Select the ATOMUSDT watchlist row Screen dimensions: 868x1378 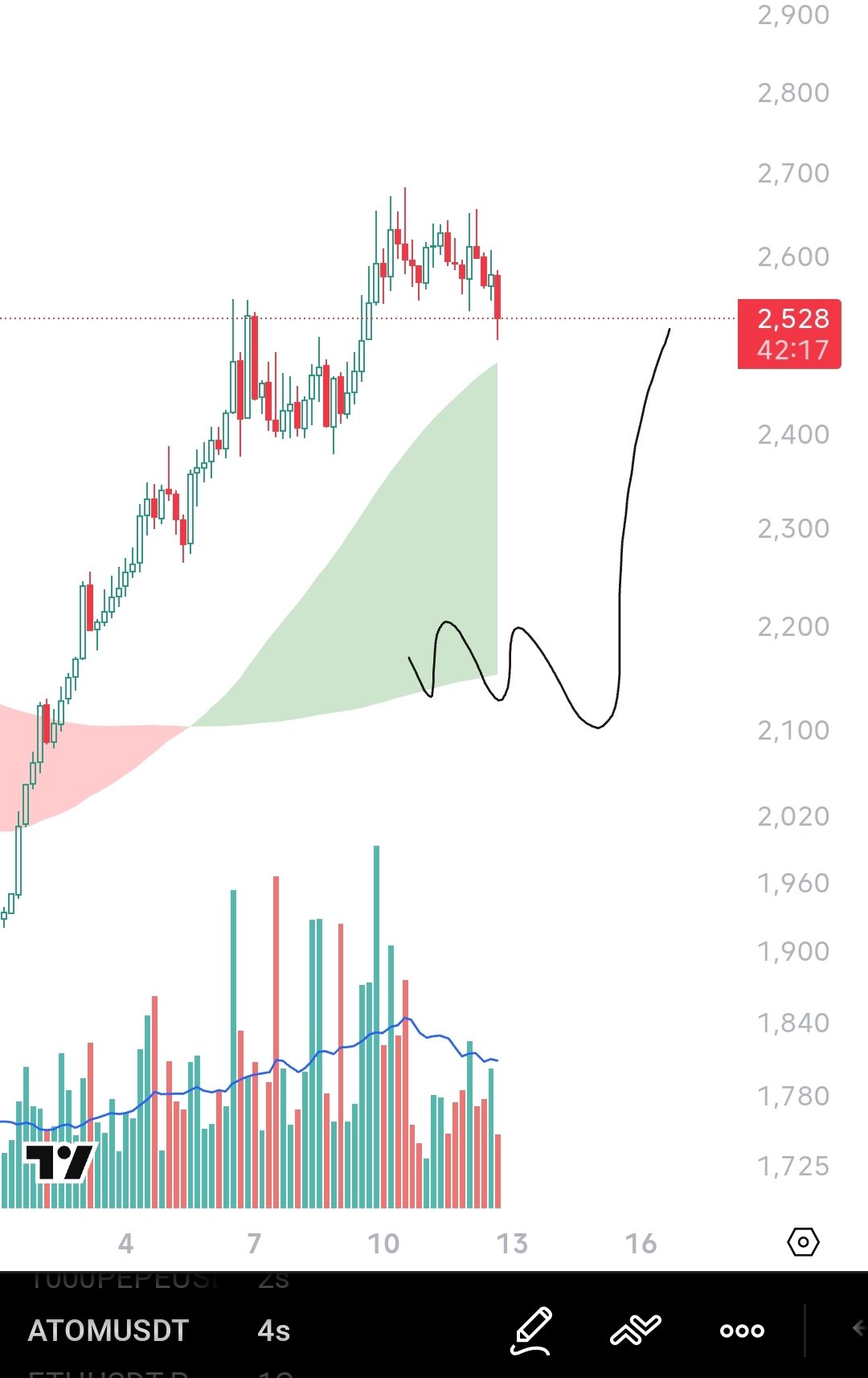tap(161, 1331)
